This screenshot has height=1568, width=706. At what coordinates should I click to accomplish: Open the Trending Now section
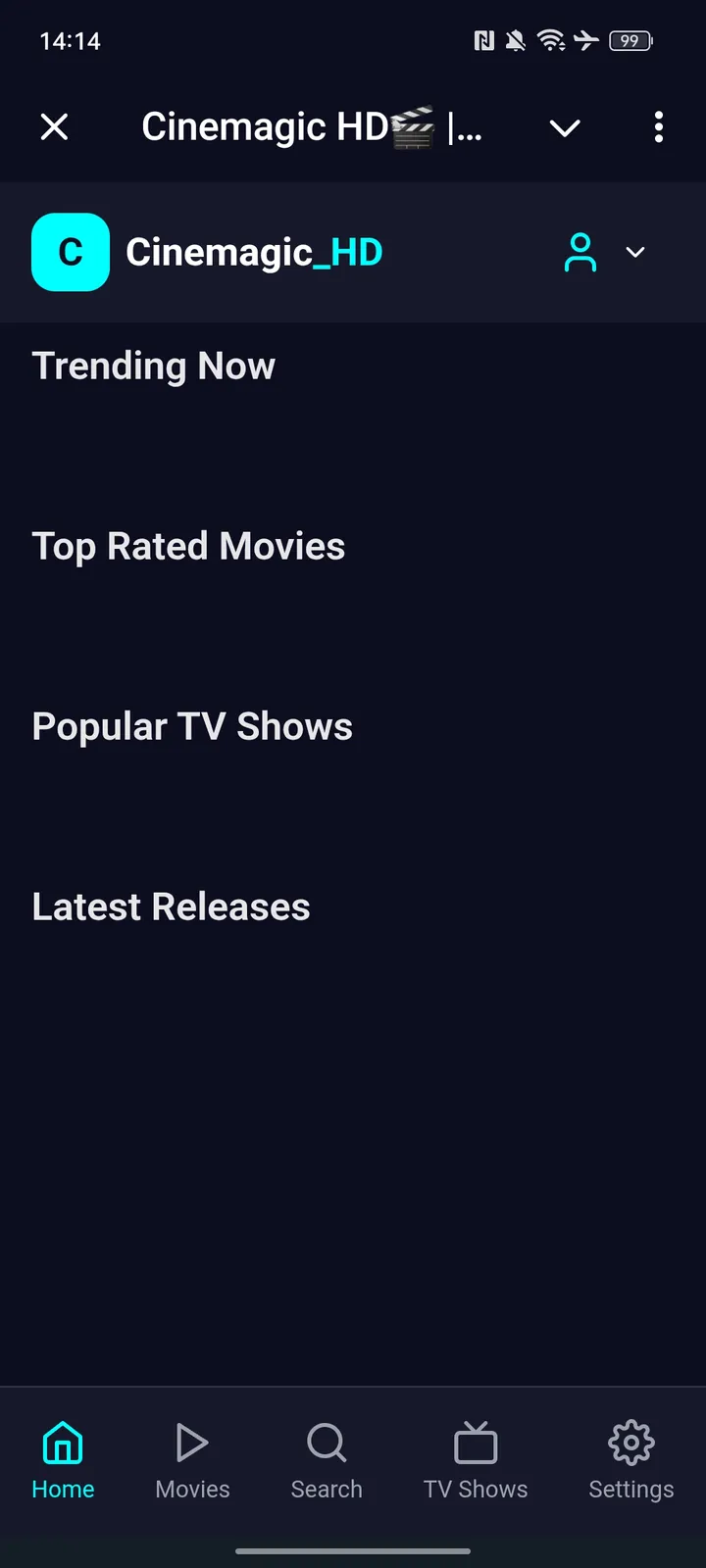click(154, 366)
